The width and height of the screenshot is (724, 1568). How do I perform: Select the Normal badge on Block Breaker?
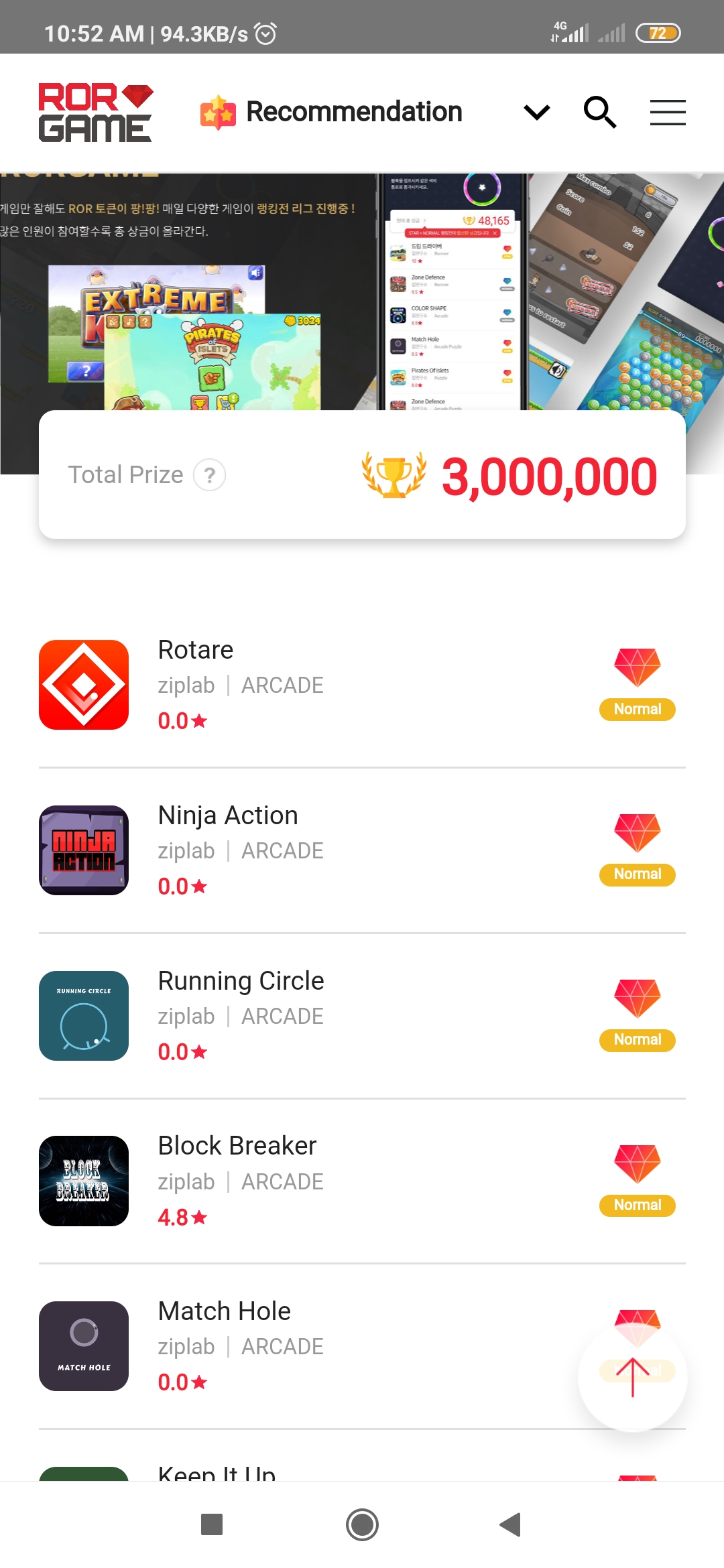coord(637,1205)
